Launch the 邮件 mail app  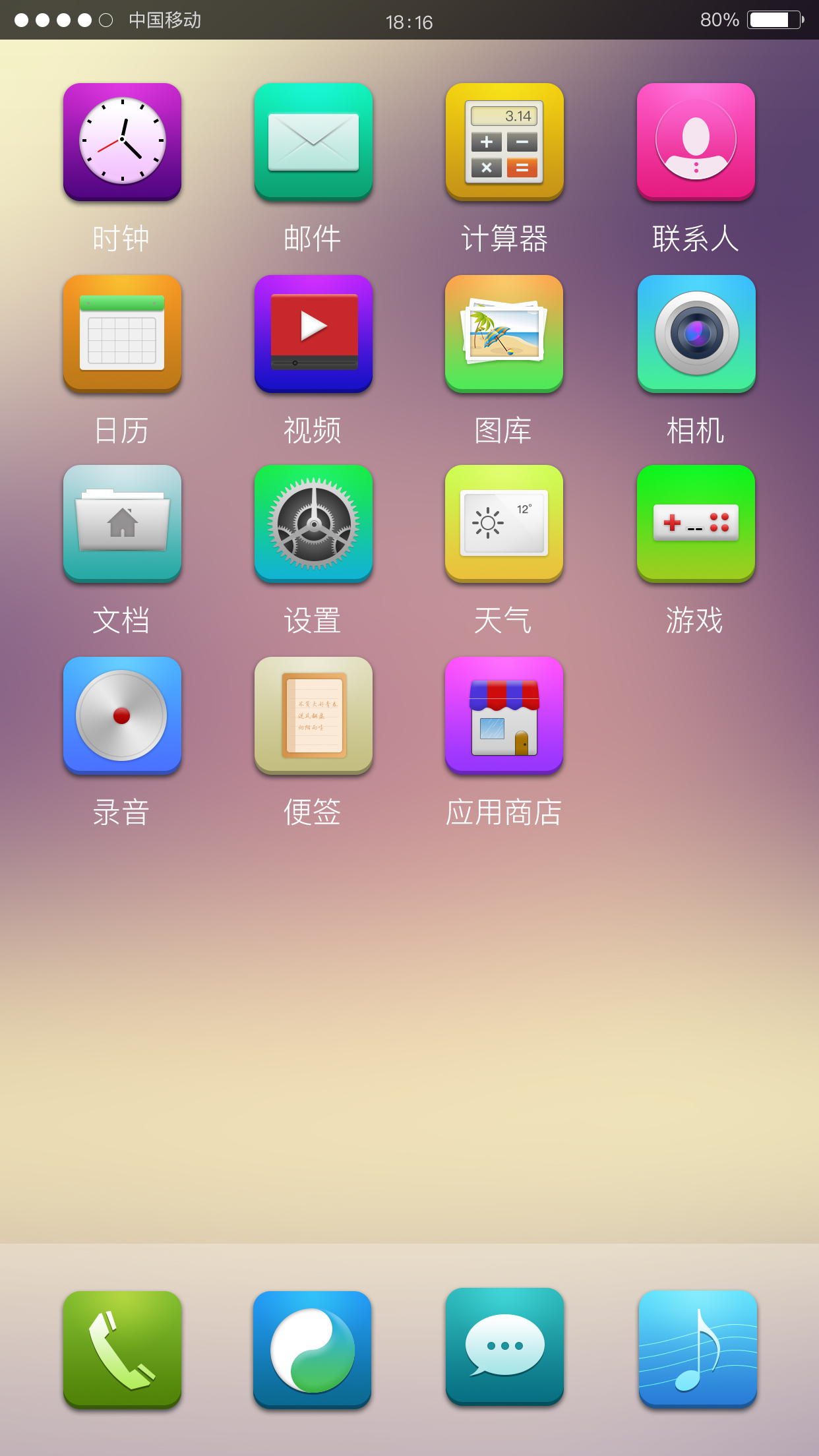pos(313,141)
